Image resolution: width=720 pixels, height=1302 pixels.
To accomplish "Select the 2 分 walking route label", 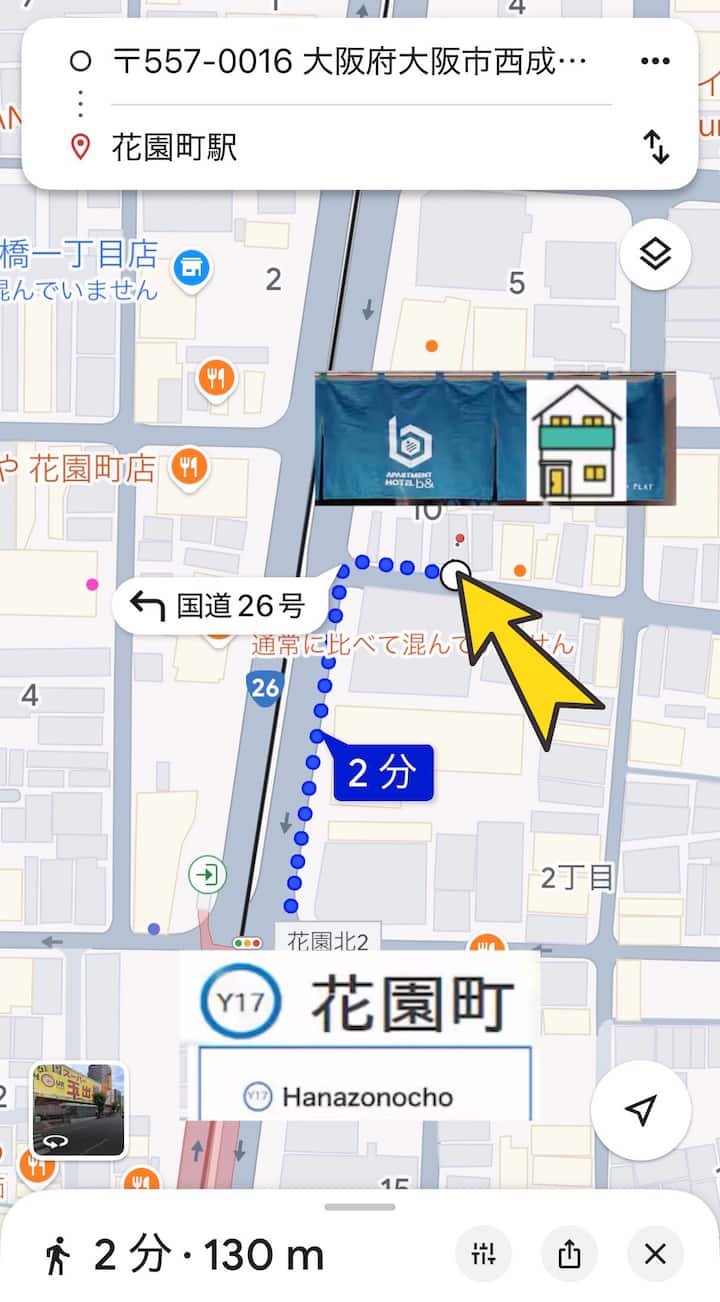I will click(x=382, y=772).
